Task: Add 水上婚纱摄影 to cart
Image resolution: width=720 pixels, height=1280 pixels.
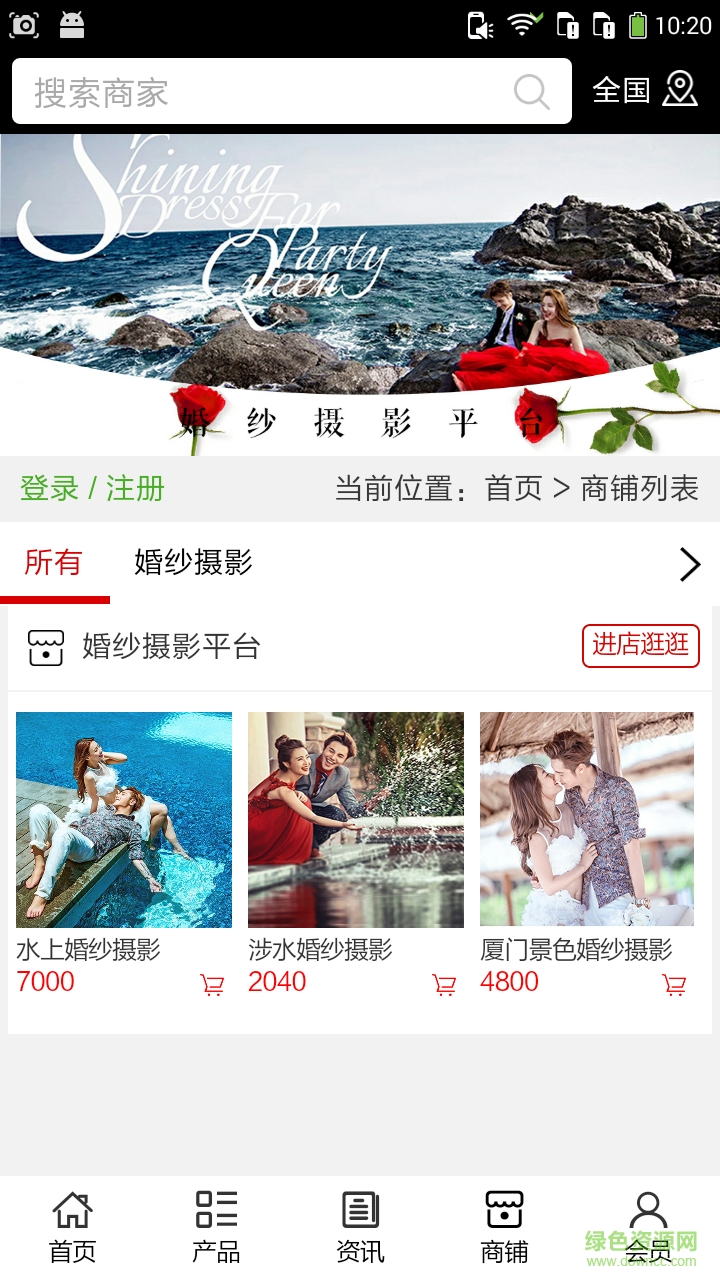Action: click(210, 984)
